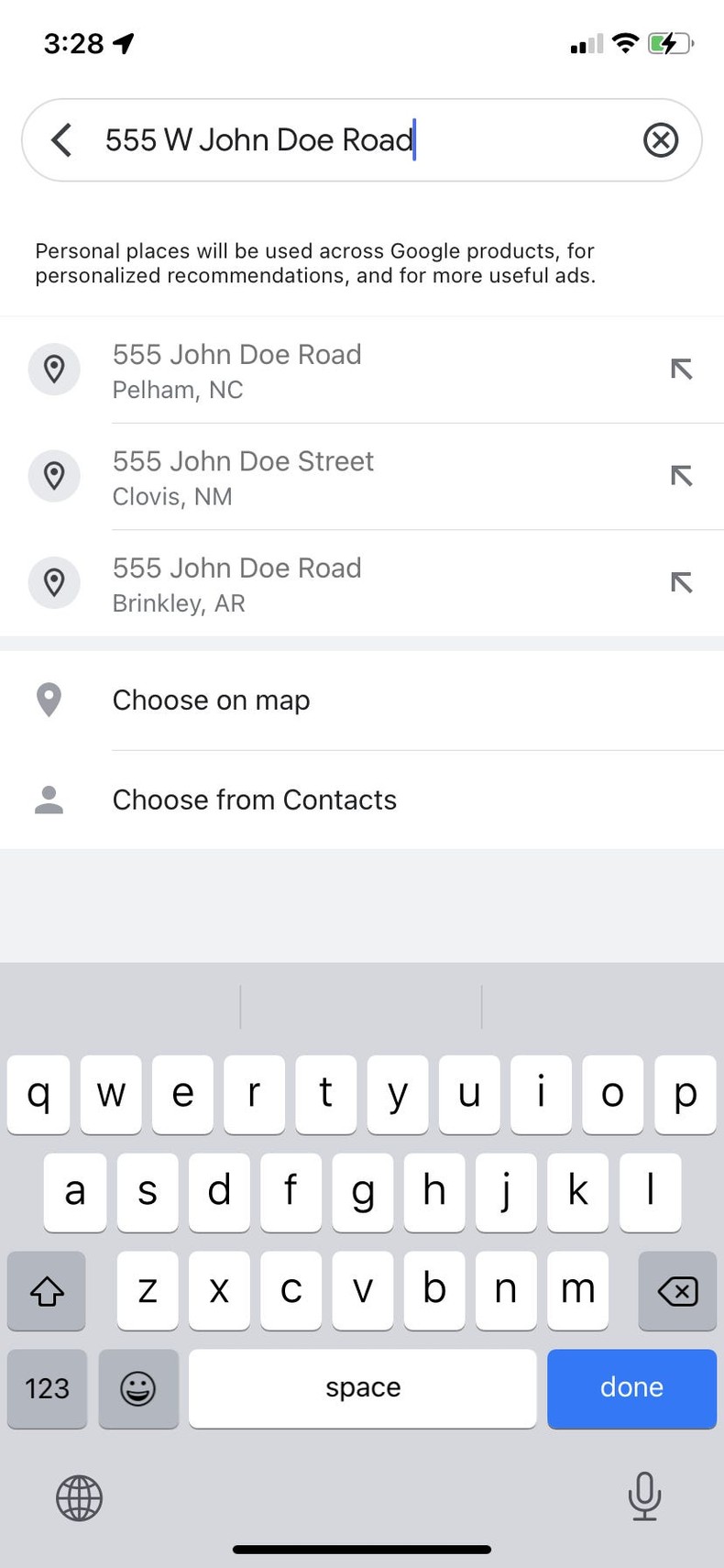Switch to the numbers keyboard with 123

pyautogui.click(x=47, y=1389)
